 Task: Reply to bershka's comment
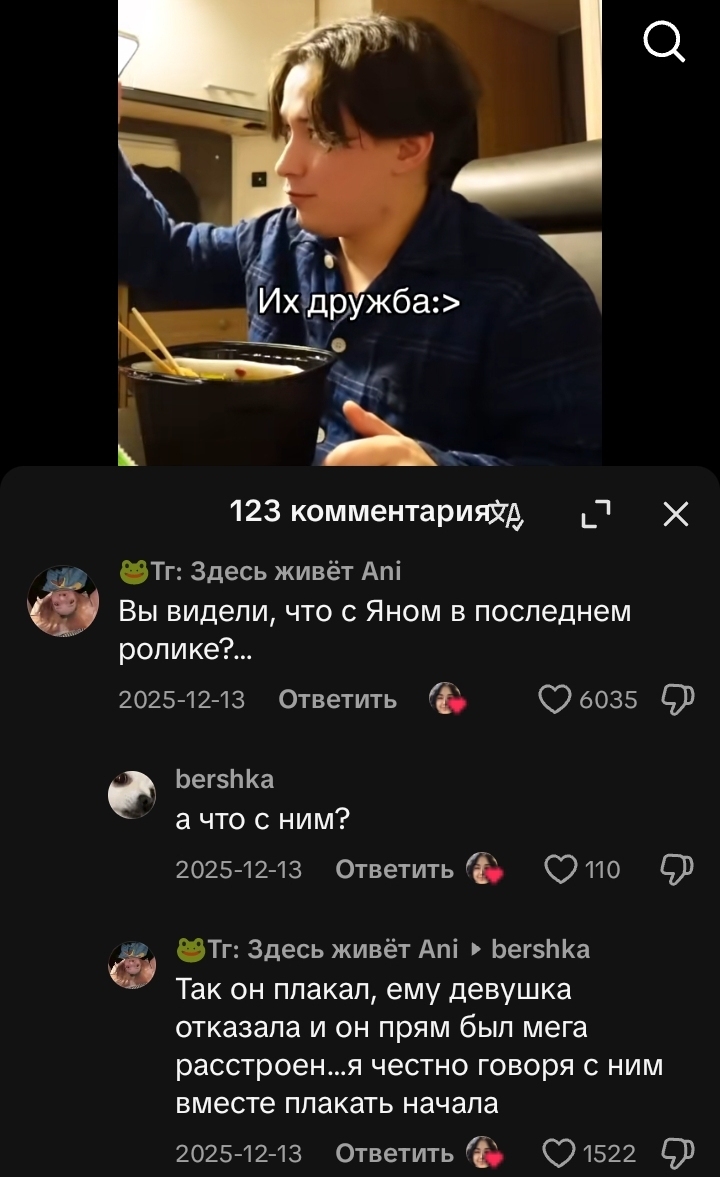coord(394,869)
